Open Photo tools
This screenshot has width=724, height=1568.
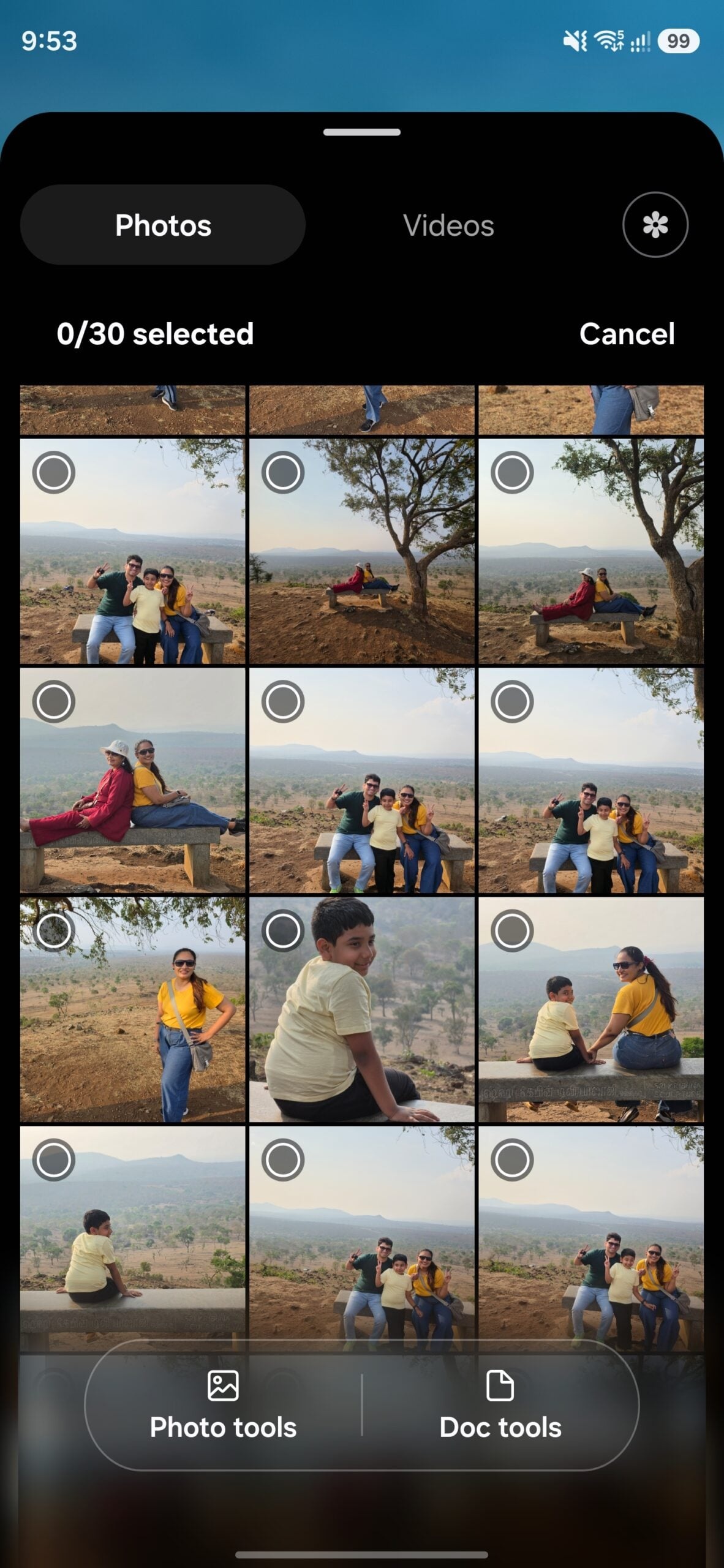223,1405
